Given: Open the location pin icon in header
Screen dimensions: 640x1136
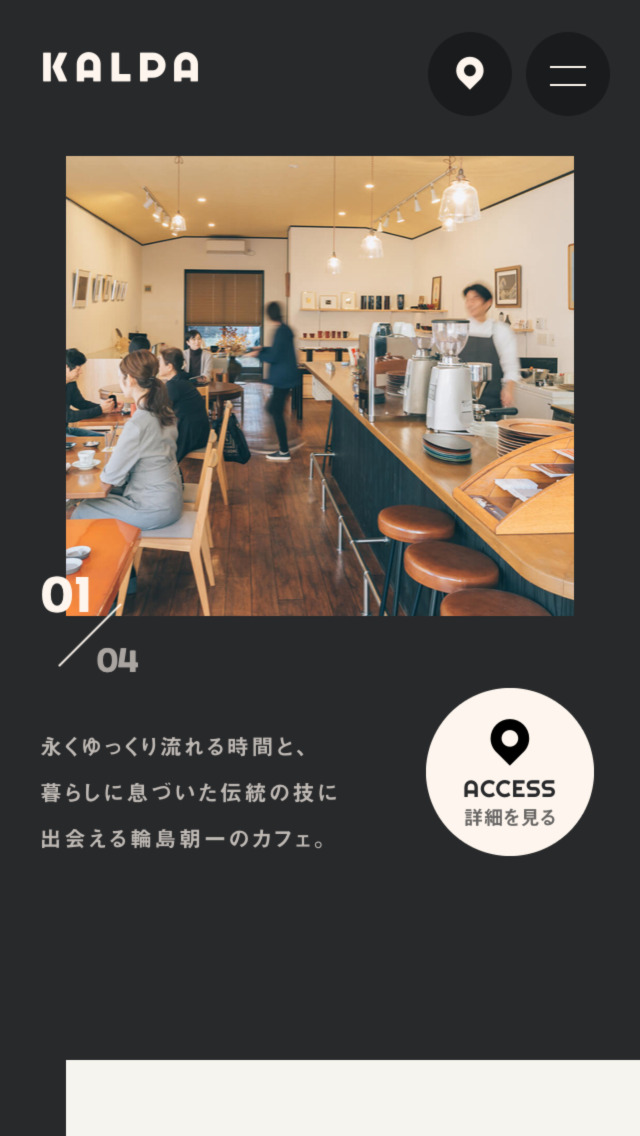Looking at the screenshot, I should click(470, 74).
